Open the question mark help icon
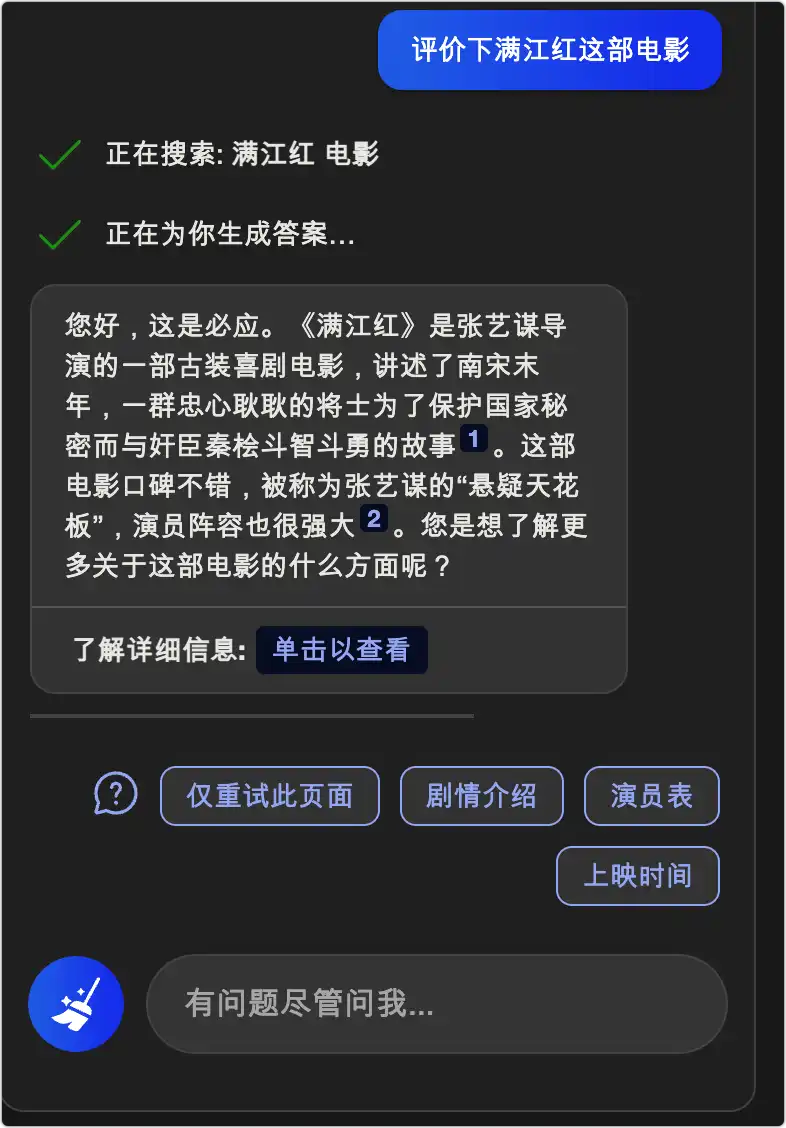 coord(116,795)
